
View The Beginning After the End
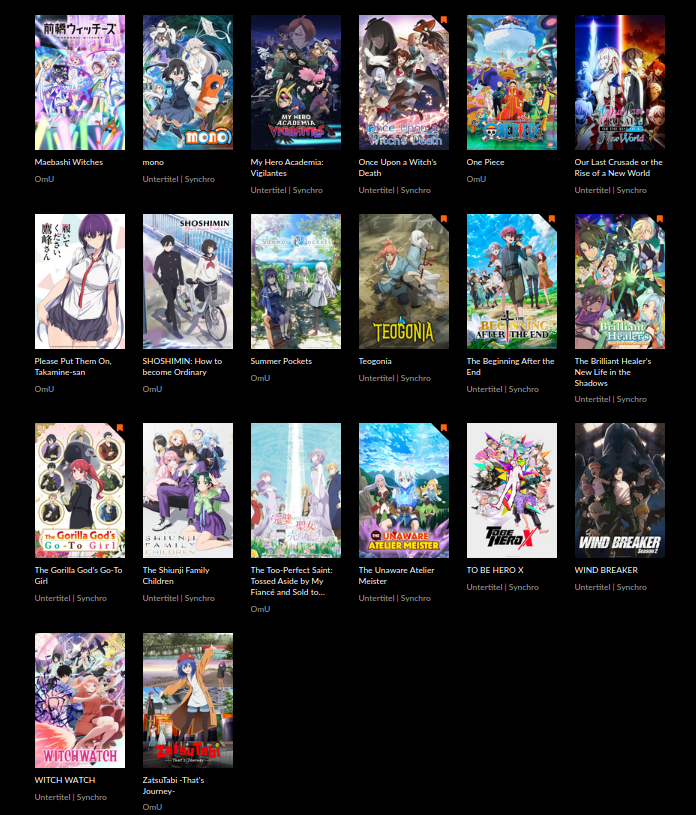tap(512, 281)
